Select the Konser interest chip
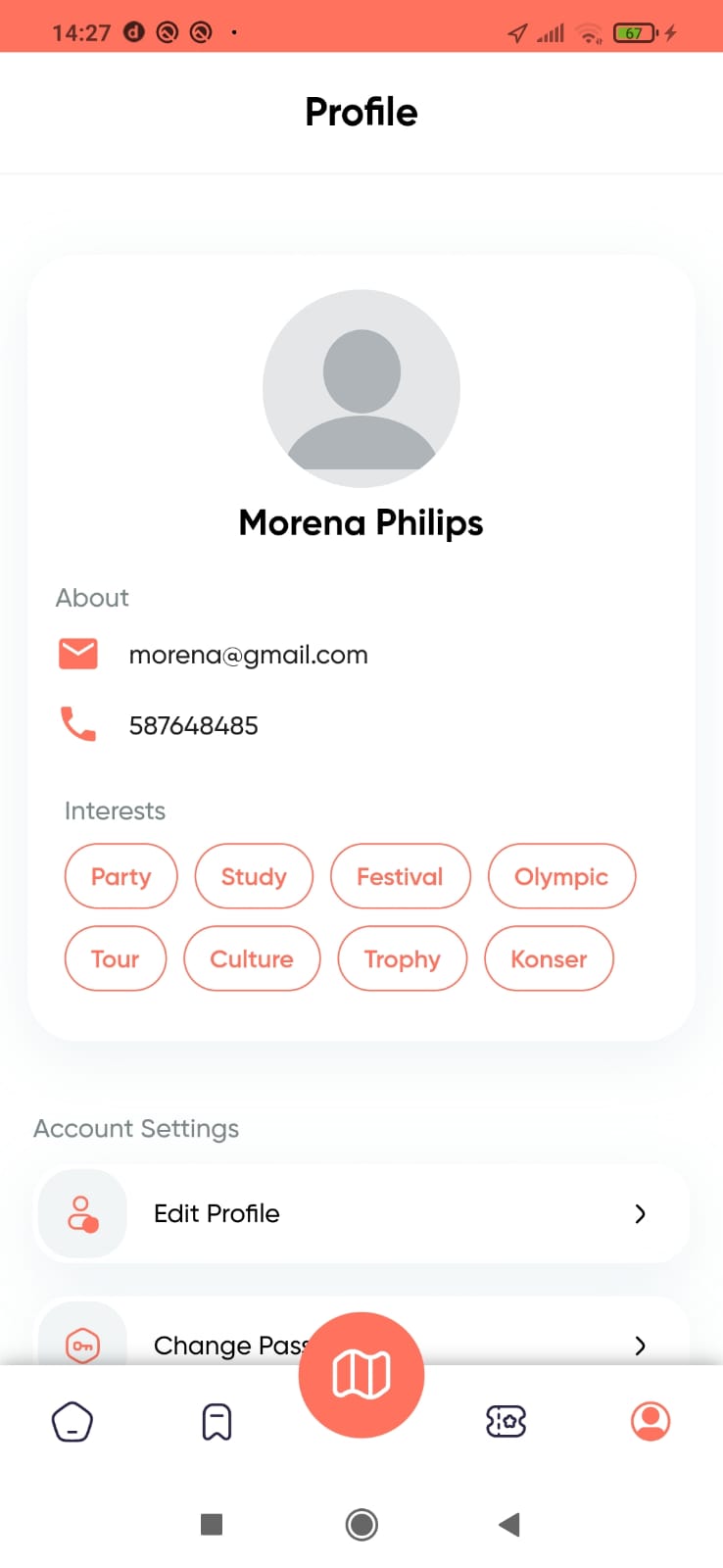 coord(549,958)
